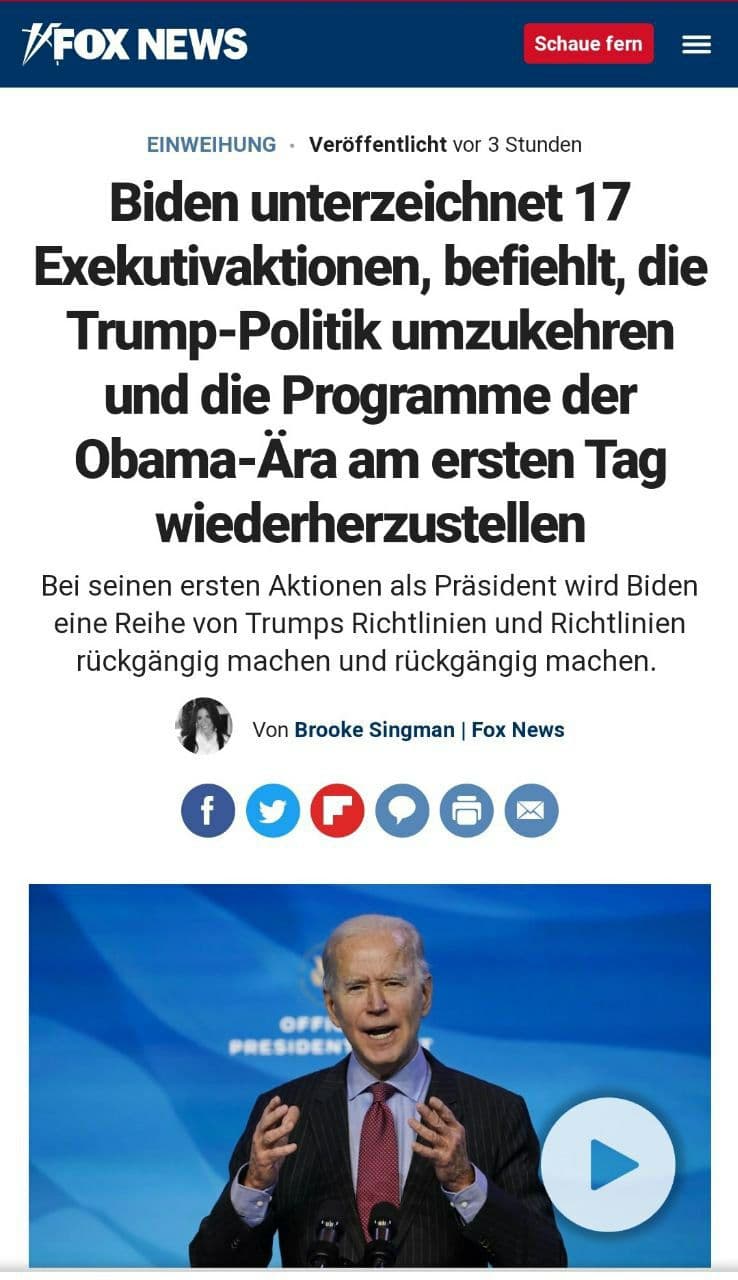738x1280 pixels.
Task: Open the Fox News home logo
Action: [135, 44]
